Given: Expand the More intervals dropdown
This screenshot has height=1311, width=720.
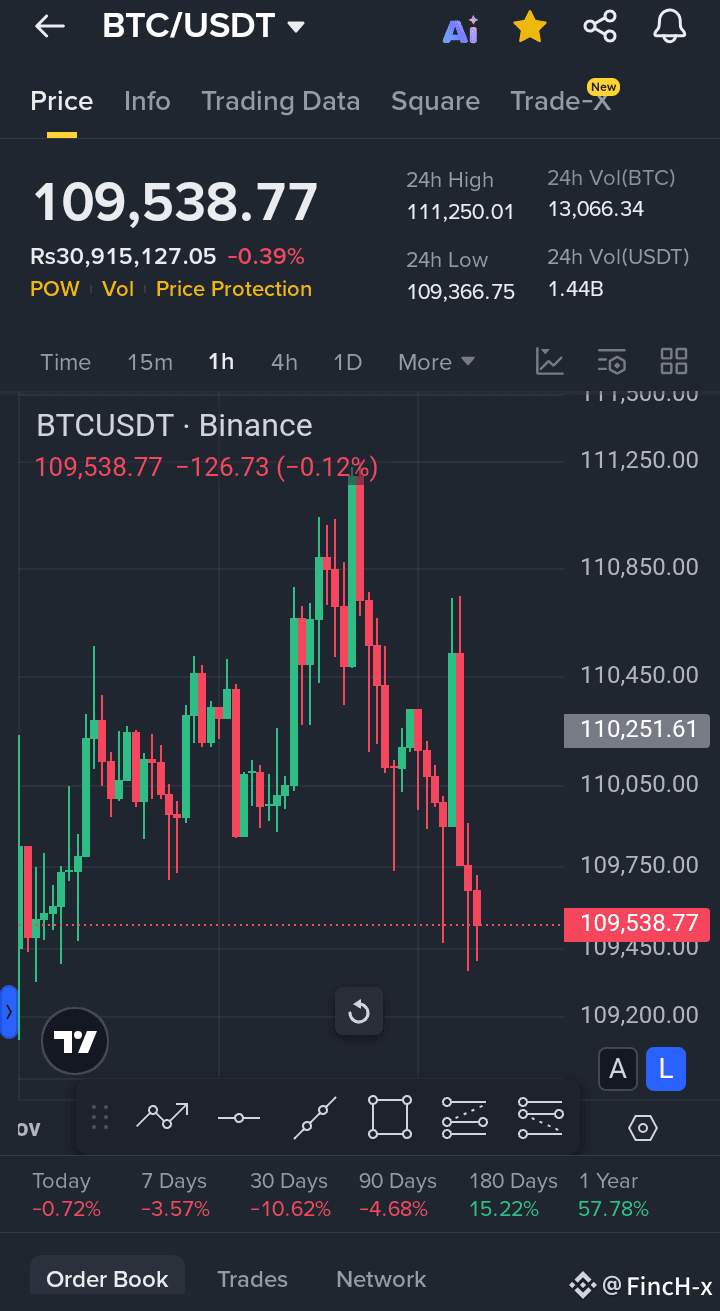Looking at the screenshot, I should [436, 362].
